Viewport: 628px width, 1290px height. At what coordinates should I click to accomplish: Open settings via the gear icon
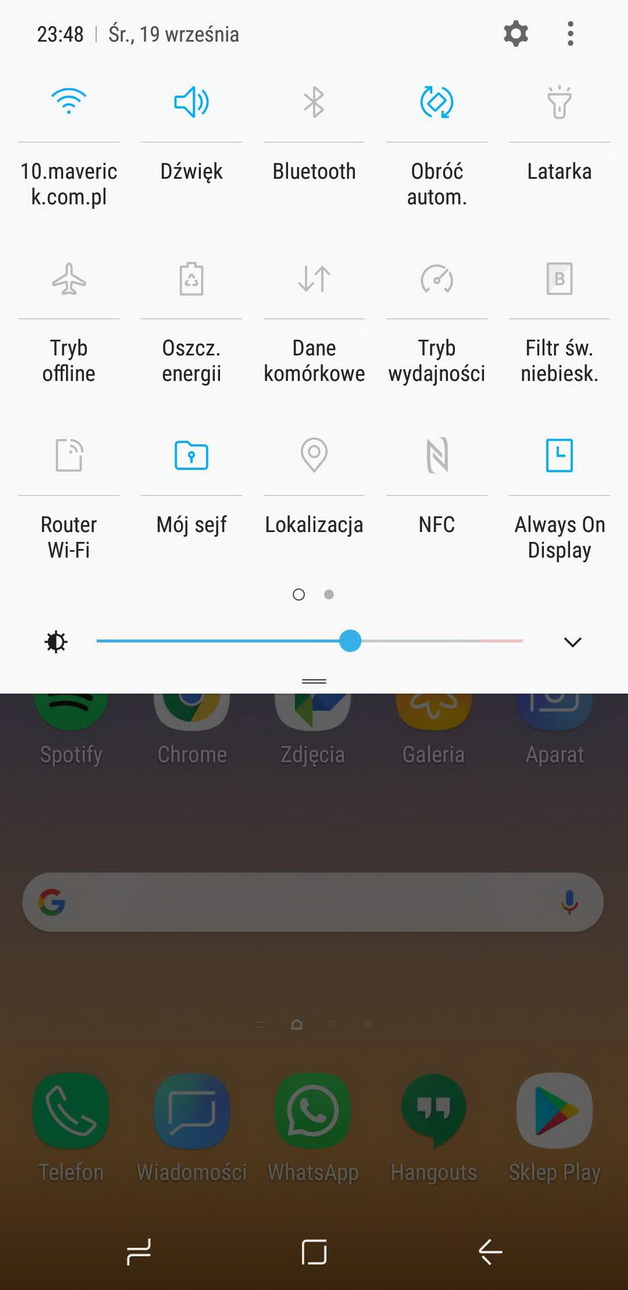click(x=515, y=34)
